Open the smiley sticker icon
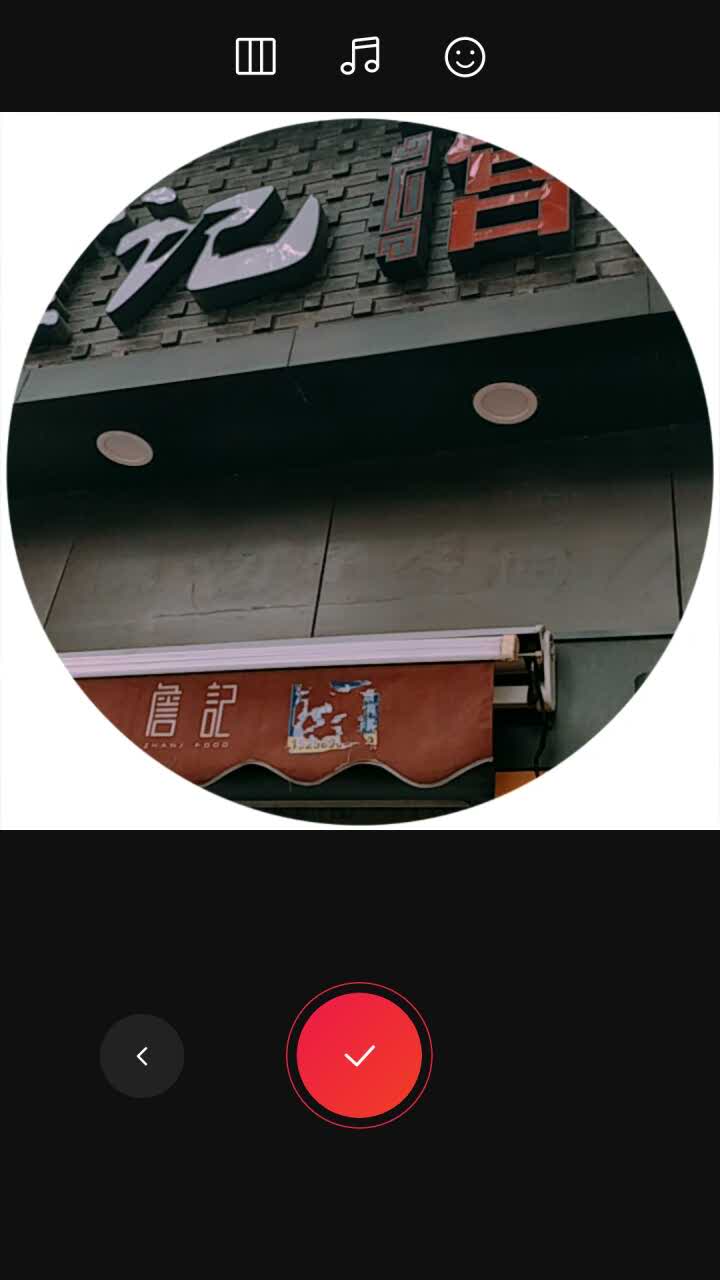 tap(465, 57)
